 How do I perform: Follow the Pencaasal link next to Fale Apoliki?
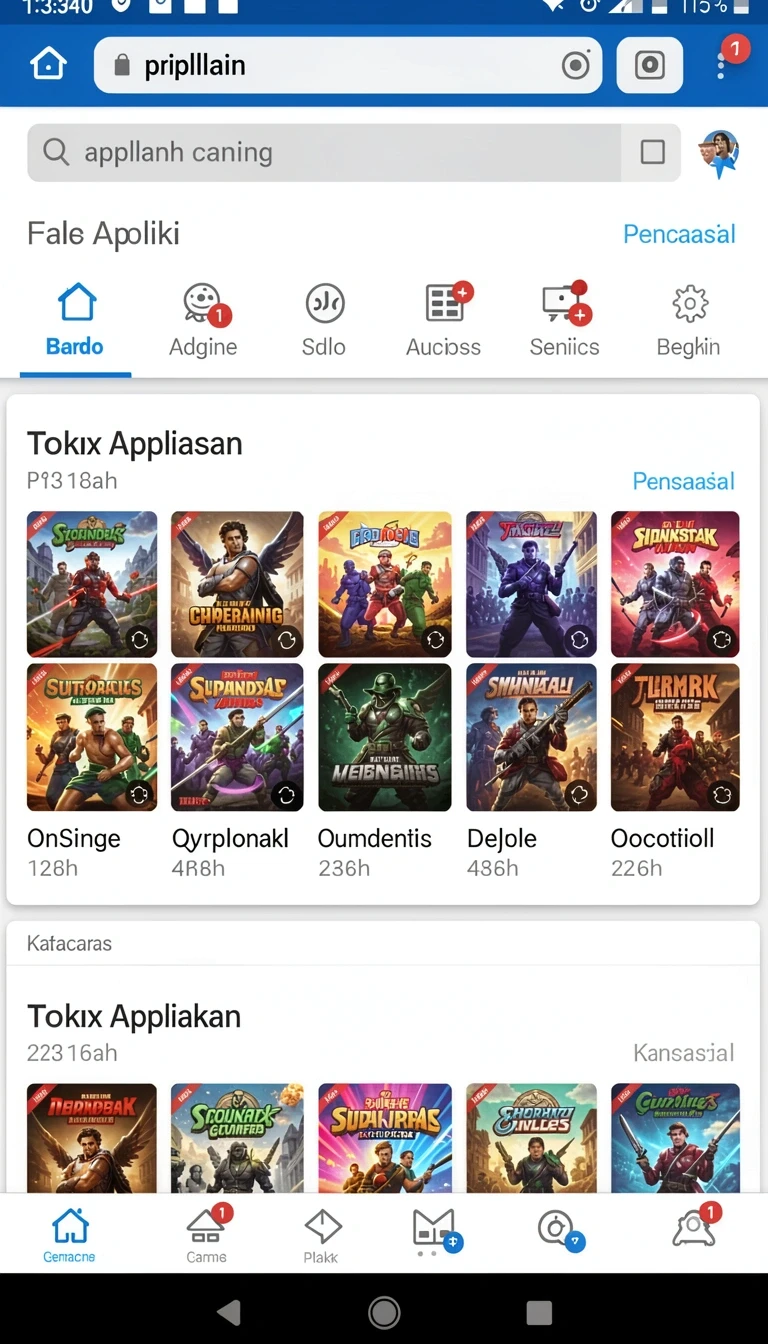coord(679,234)
